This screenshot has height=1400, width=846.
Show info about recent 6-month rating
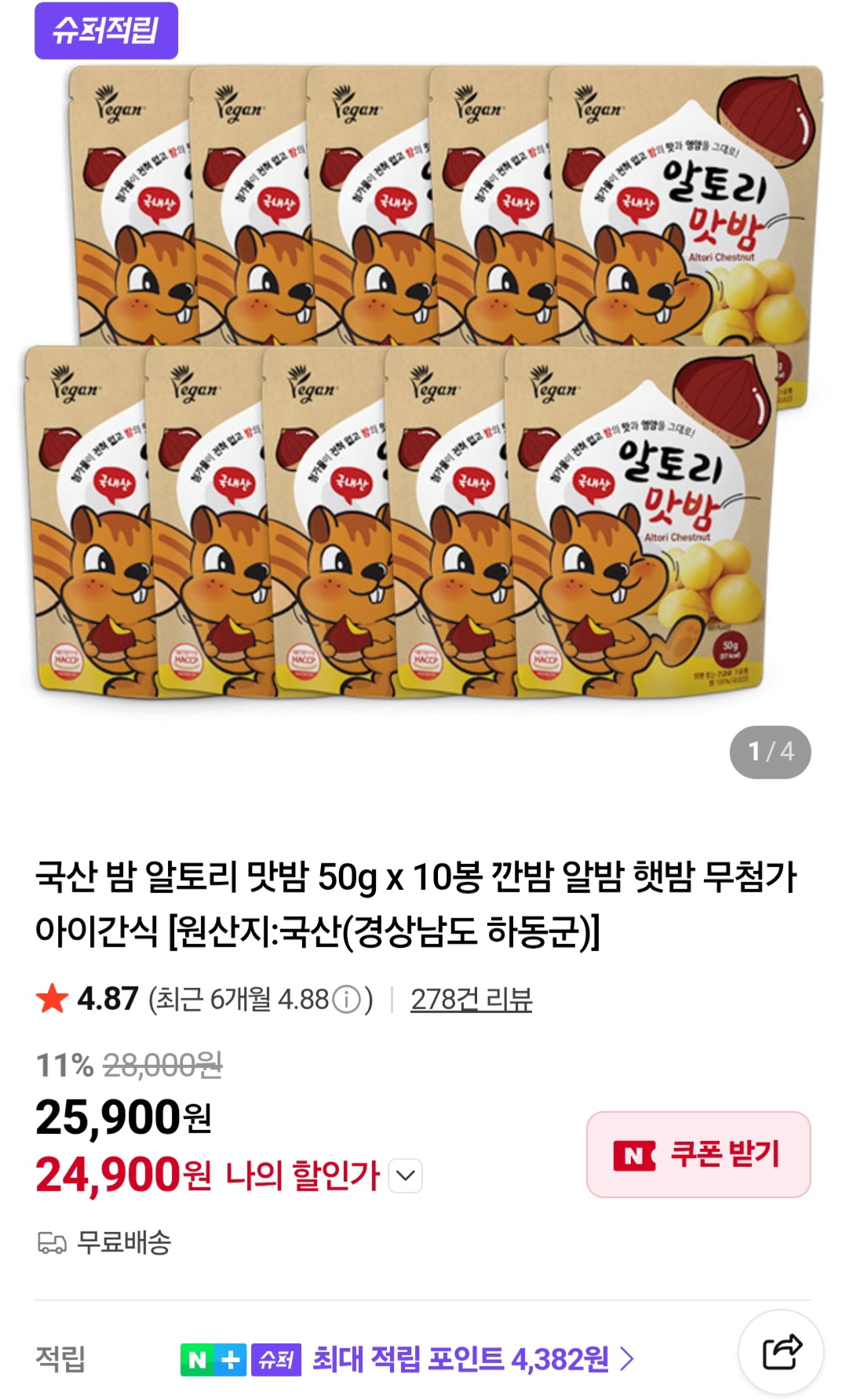pyautogui.click(x=346, y=1000)
